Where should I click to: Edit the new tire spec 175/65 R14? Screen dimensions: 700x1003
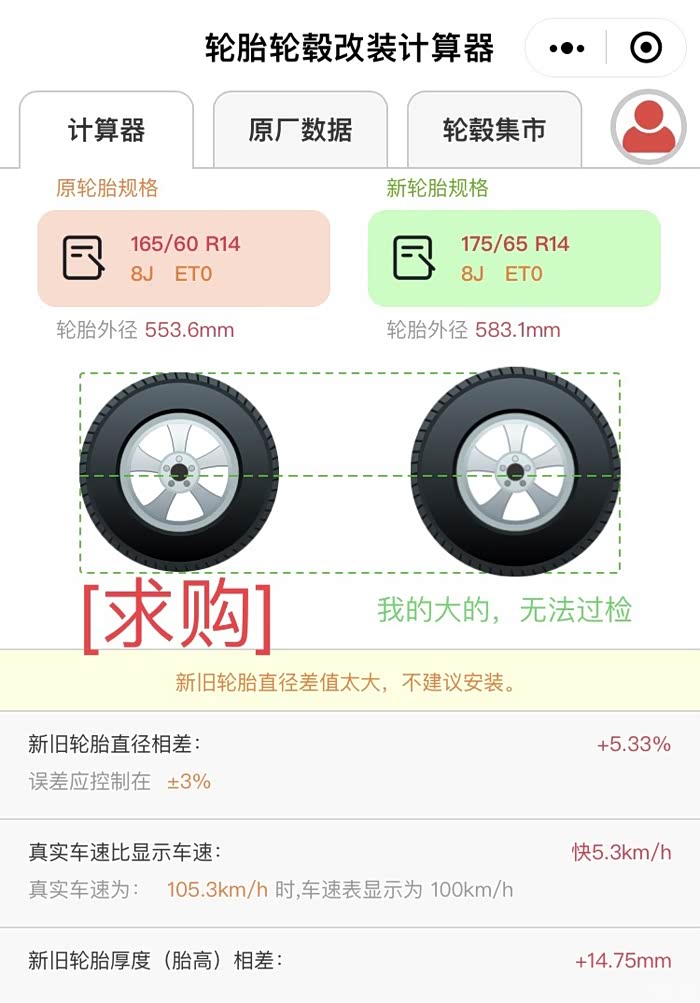point(514,258)
